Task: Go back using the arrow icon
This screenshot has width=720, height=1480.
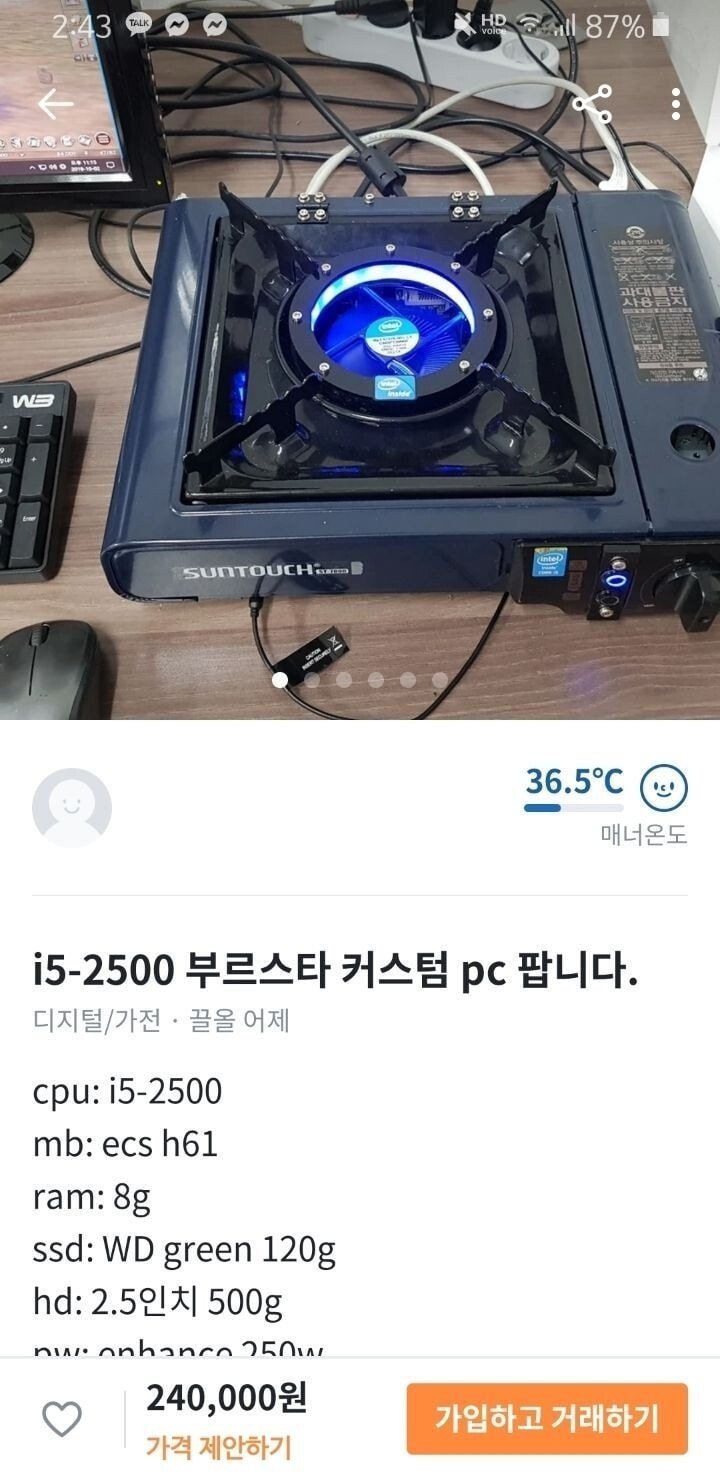Action: (x=55, y=103)
